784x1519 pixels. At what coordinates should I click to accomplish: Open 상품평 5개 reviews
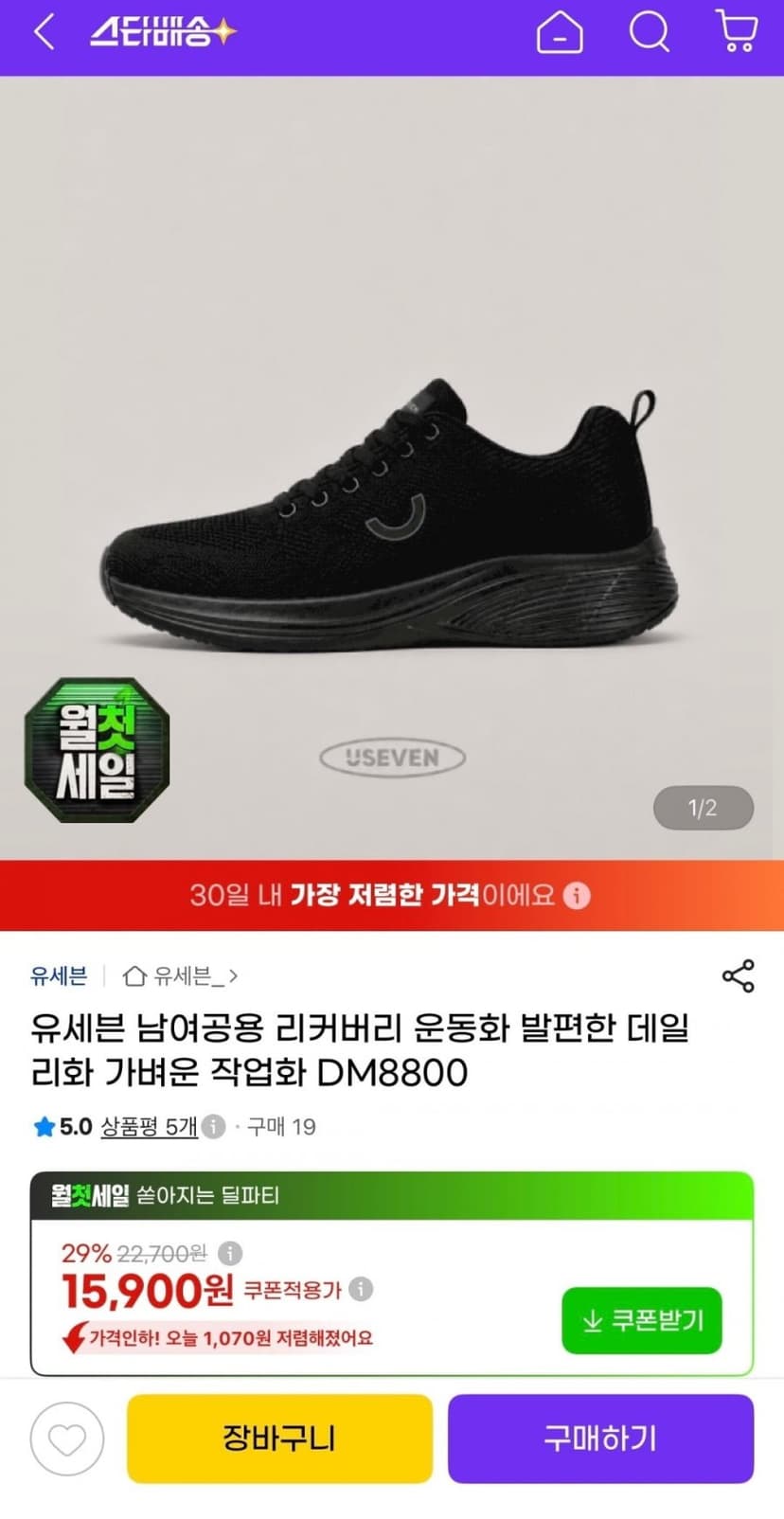(149, 1126)
